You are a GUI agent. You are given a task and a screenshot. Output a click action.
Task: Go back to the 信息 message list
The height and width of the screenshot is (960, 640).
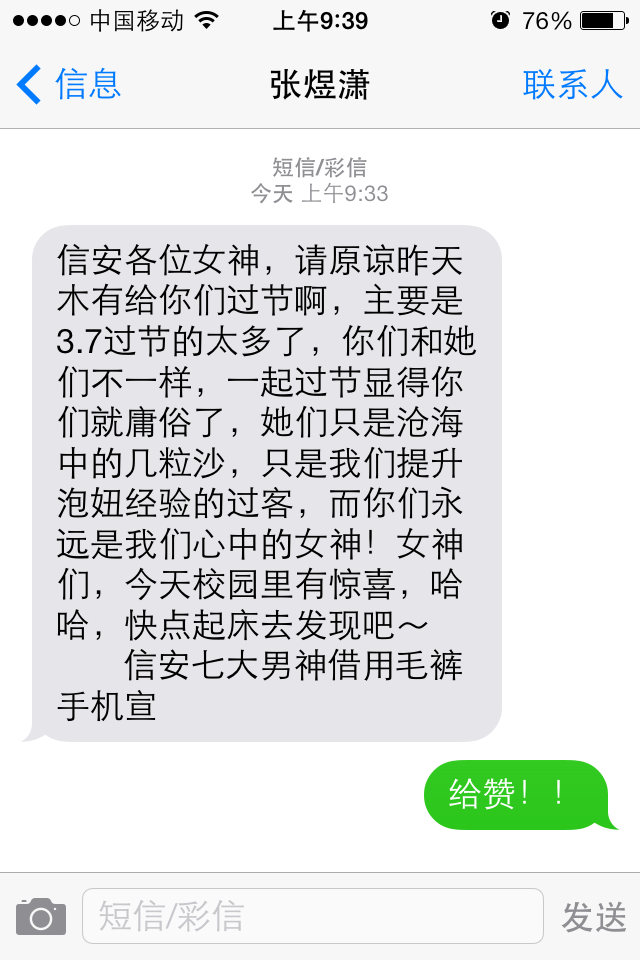pos(70,85)
